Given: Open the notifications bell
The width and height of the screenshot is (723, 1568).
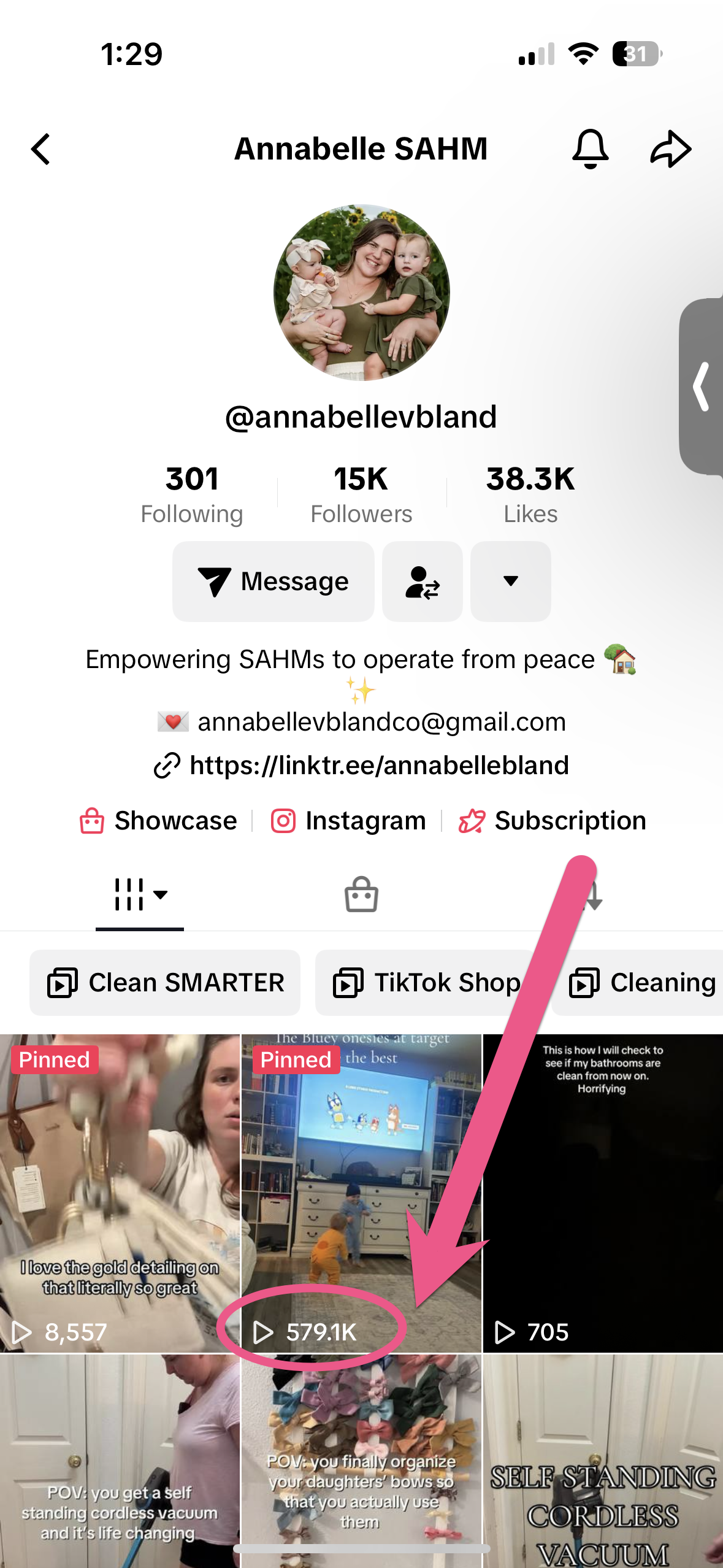Looking at the screenshot, I should click(590, 149).
